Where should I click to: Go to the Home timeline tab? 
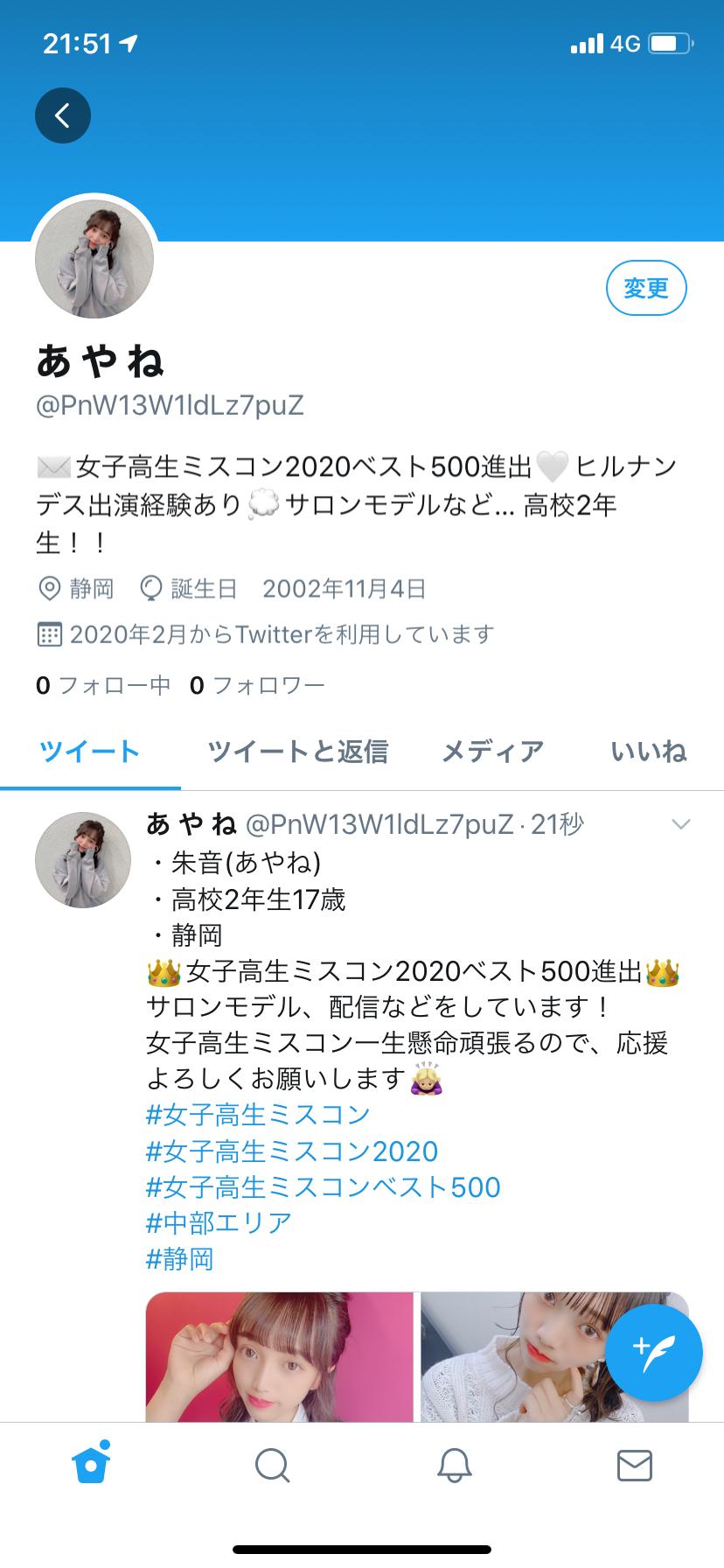pos(91,1465)
